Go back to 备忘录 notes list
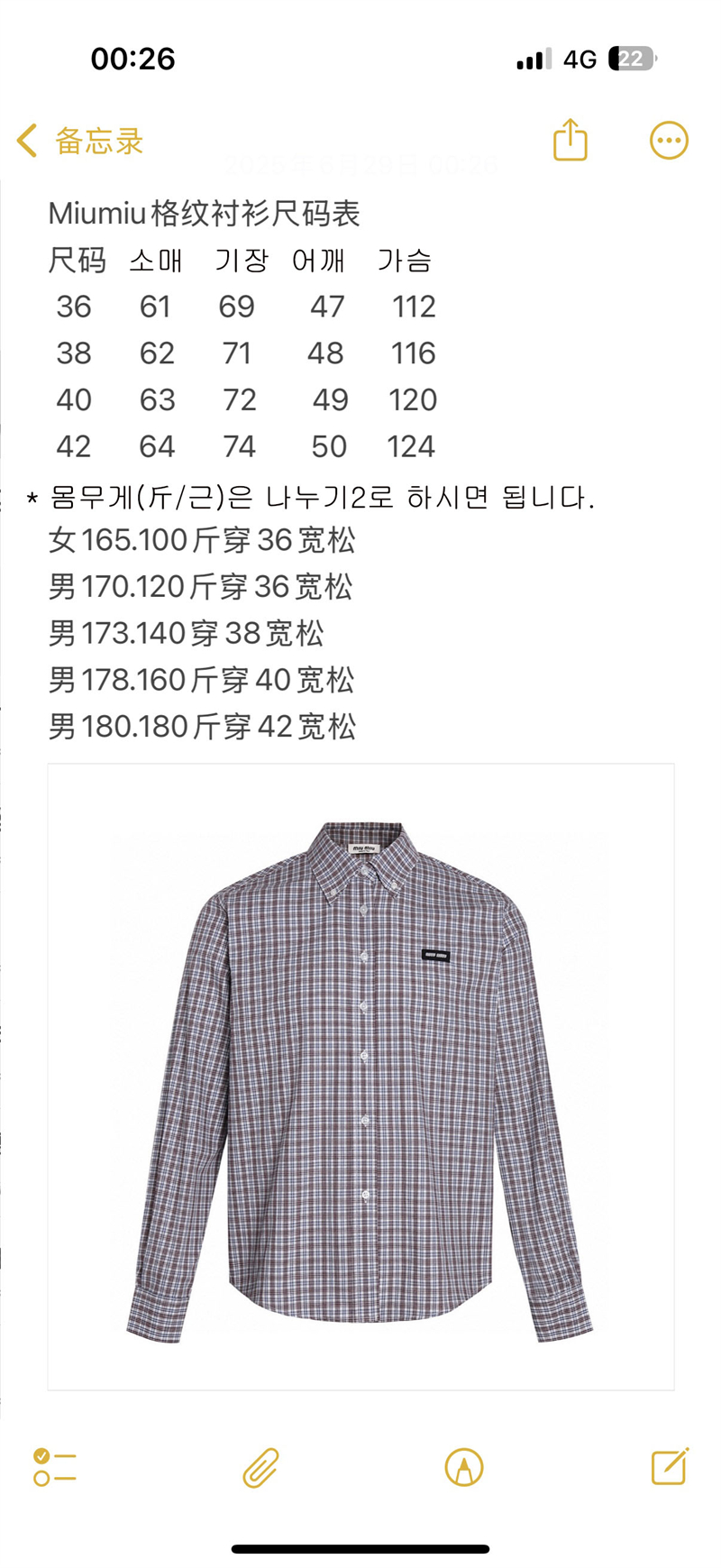This screenshot has height=1568, width=721. pyautogui.click(x=79, y=142)
